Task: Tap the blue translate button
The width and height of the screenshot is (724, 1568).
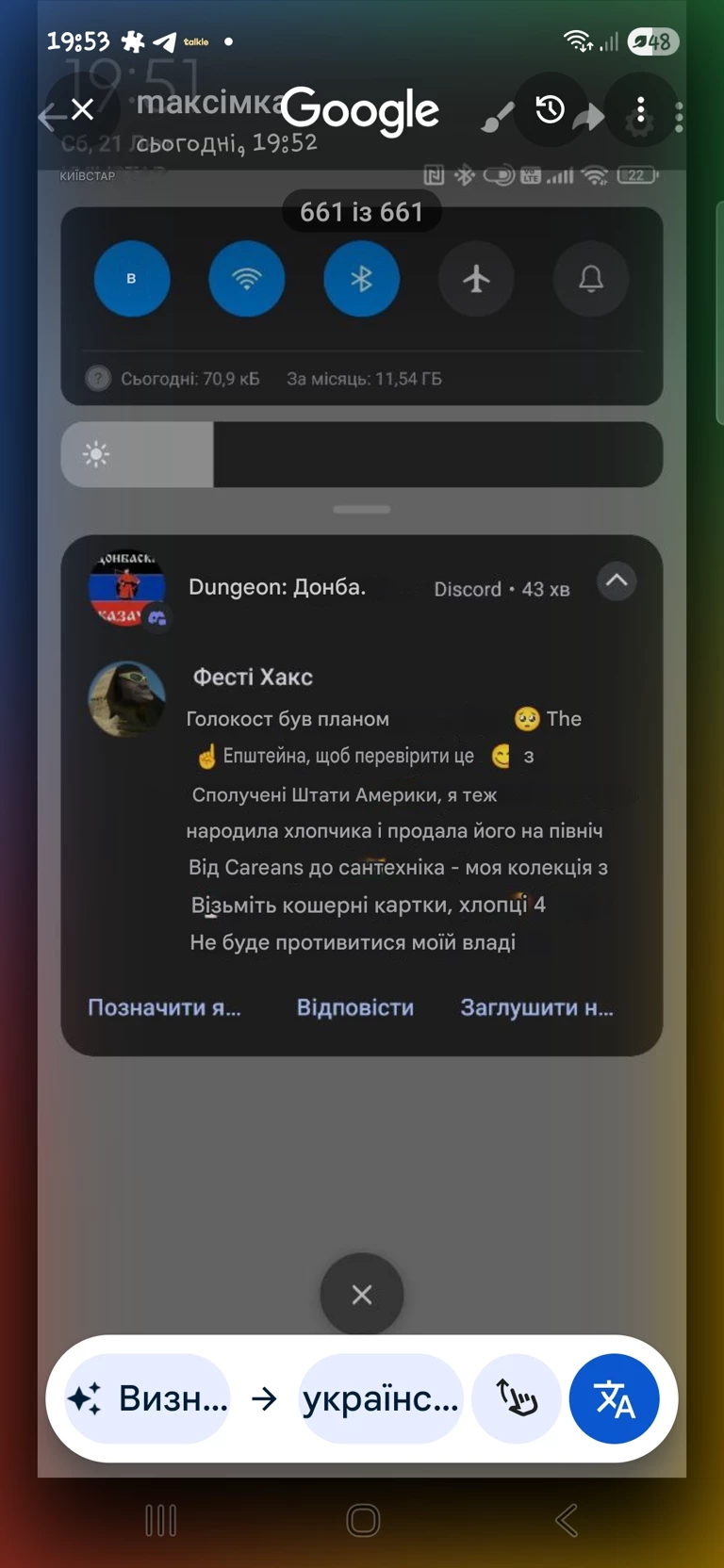Action: (x=614, y=1399)
